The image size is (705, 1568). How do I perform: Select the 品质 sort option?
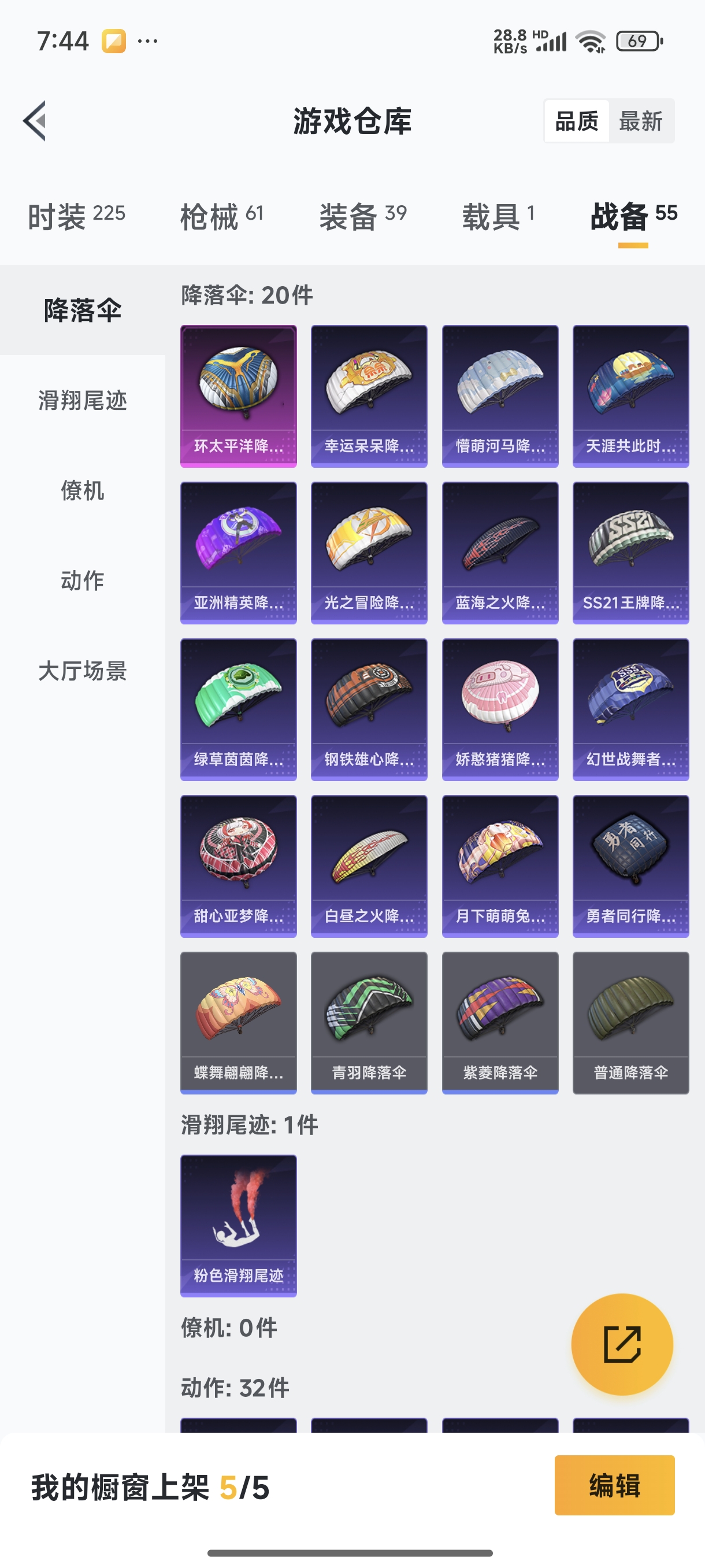(576, 121)
